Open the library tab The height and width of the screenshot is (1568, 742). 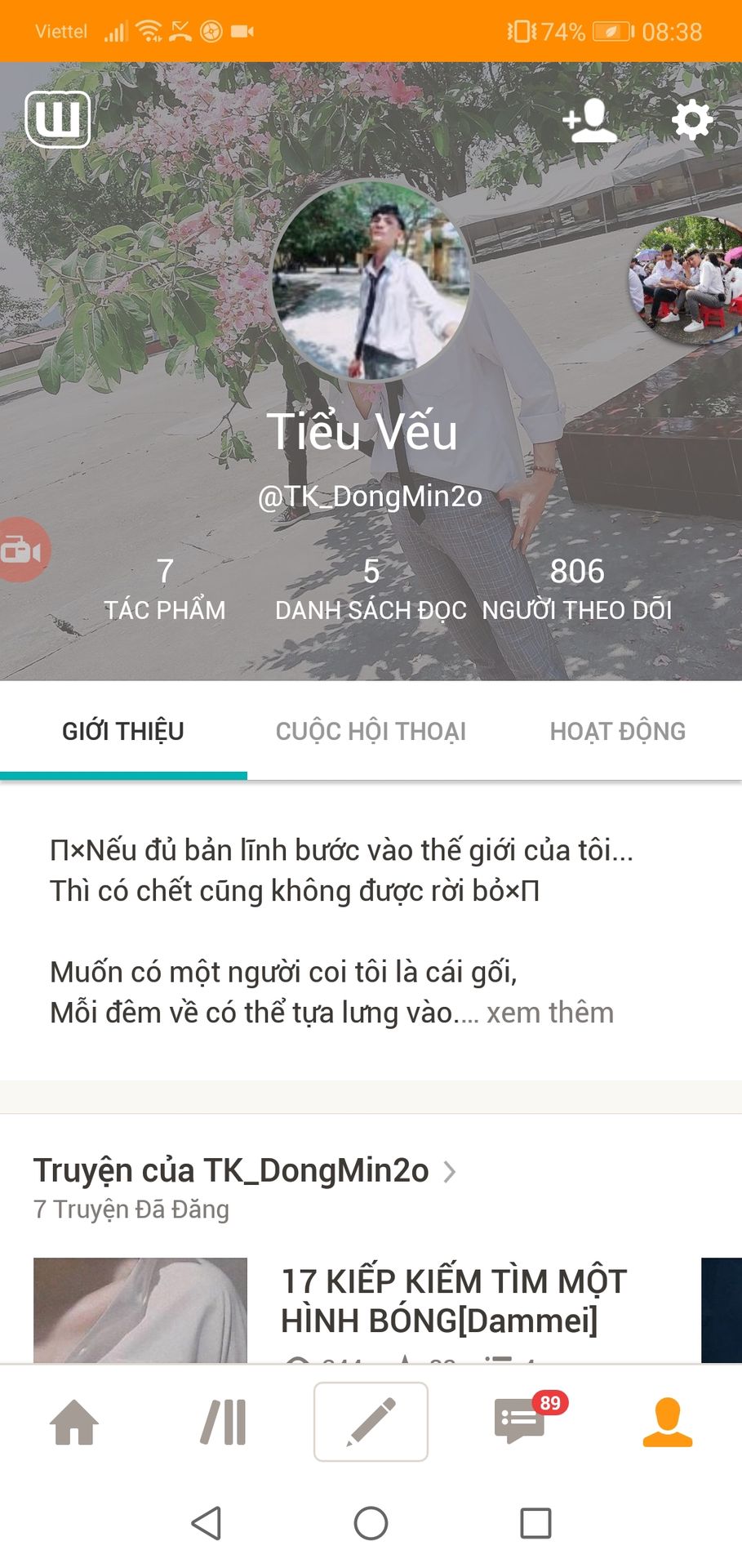click(x=223, y=1422)
